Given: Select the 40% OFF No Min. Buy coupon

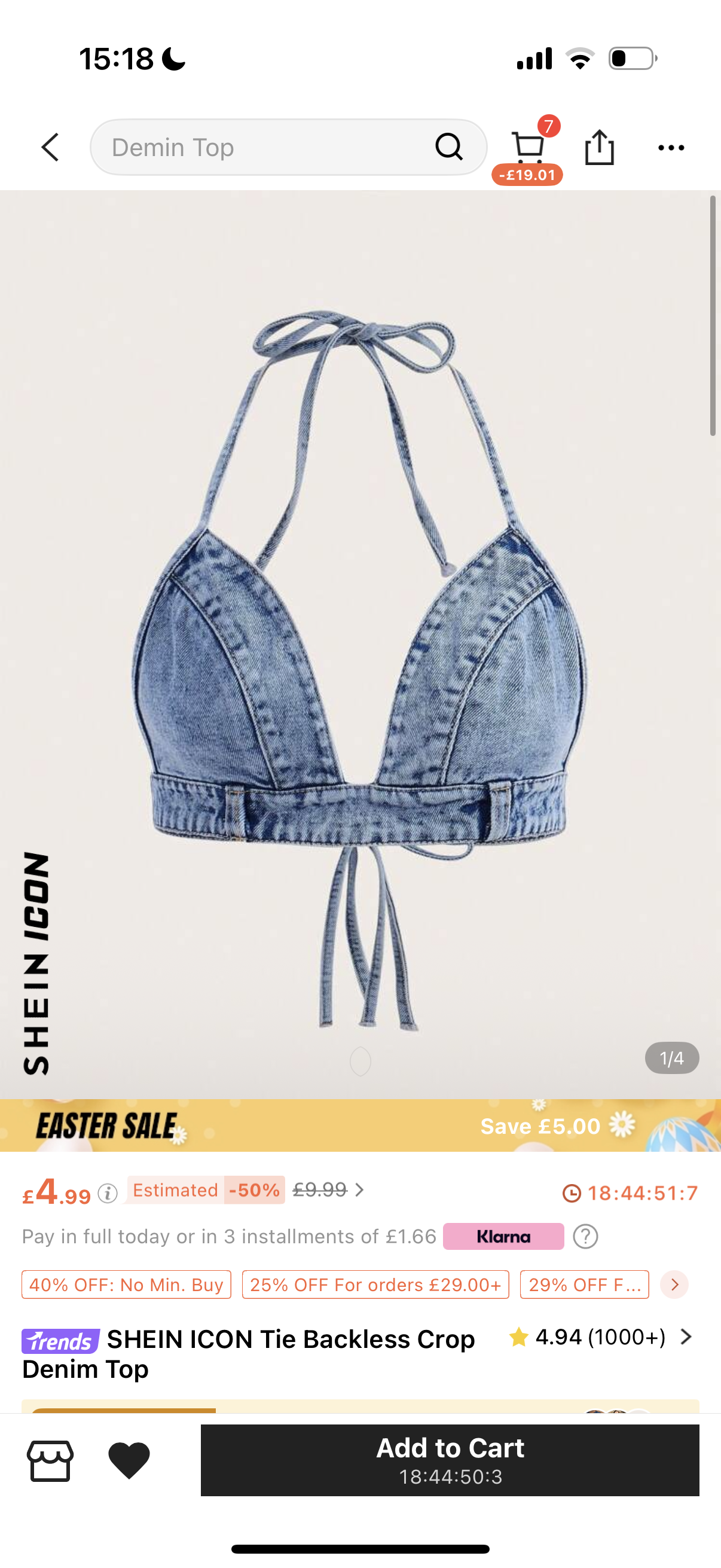Looking at the screenshot, I should (x=127, y=1285).
